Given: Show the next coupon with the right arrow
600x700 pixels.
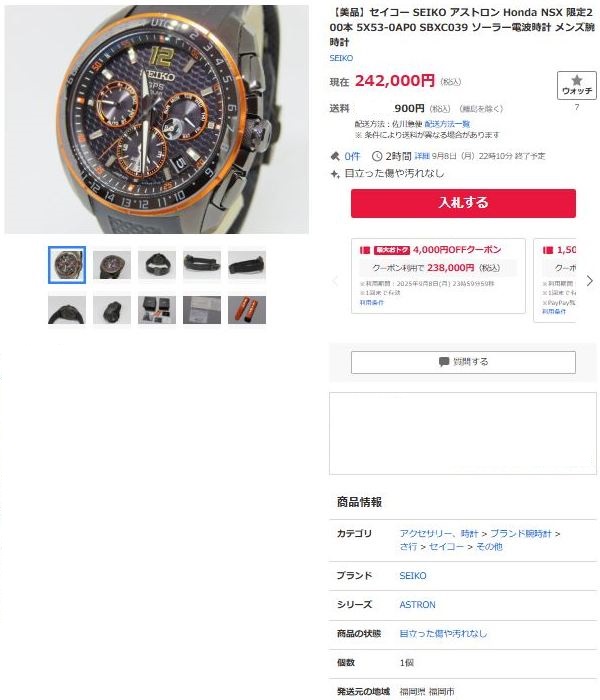Looking at the screenshot, I should (x=589, y=281).
